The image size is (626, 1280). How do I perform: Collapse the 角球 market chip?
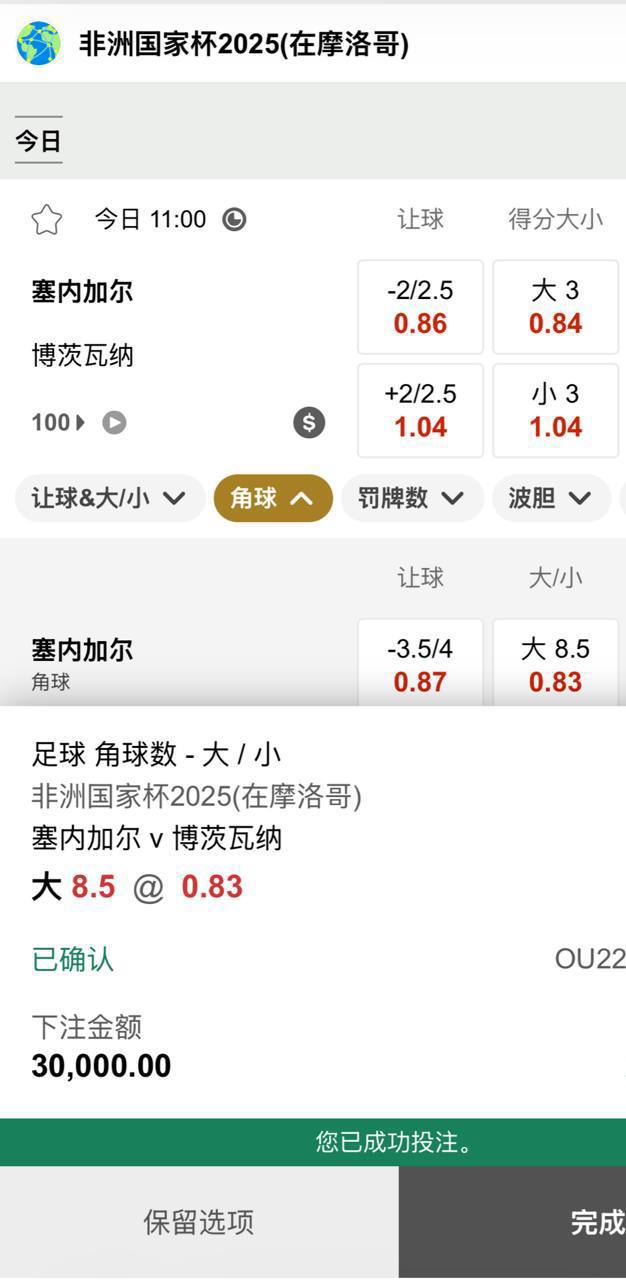pyautogui.click(x=272, y=498)
